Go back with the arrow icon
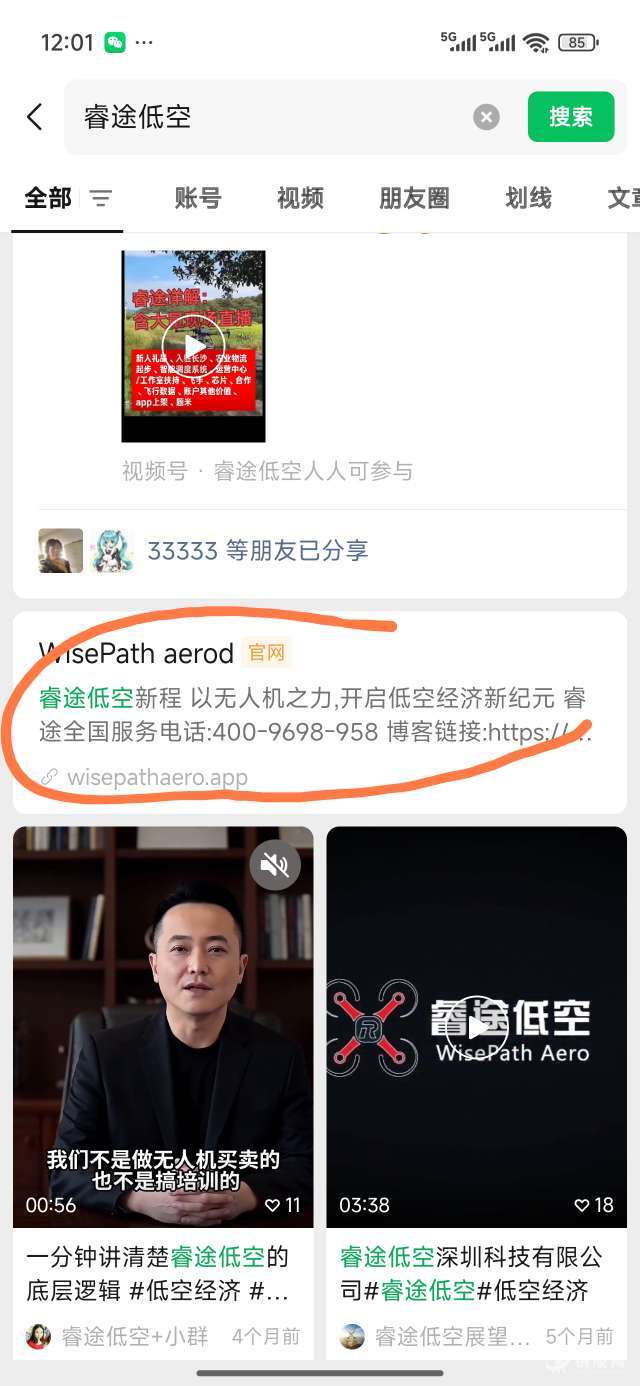This screenshot has height=1386, width=640. (35, 117)
